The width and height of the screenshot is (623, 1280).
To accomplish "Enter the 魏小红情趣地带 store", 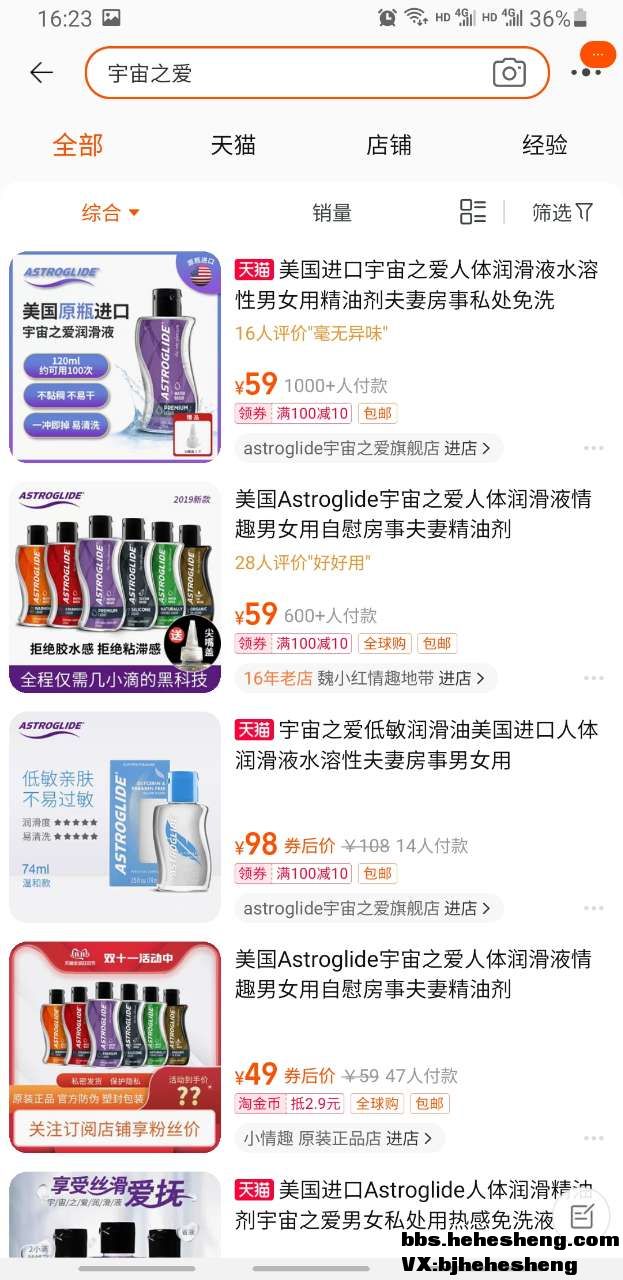I will click(x=365, y=678).
